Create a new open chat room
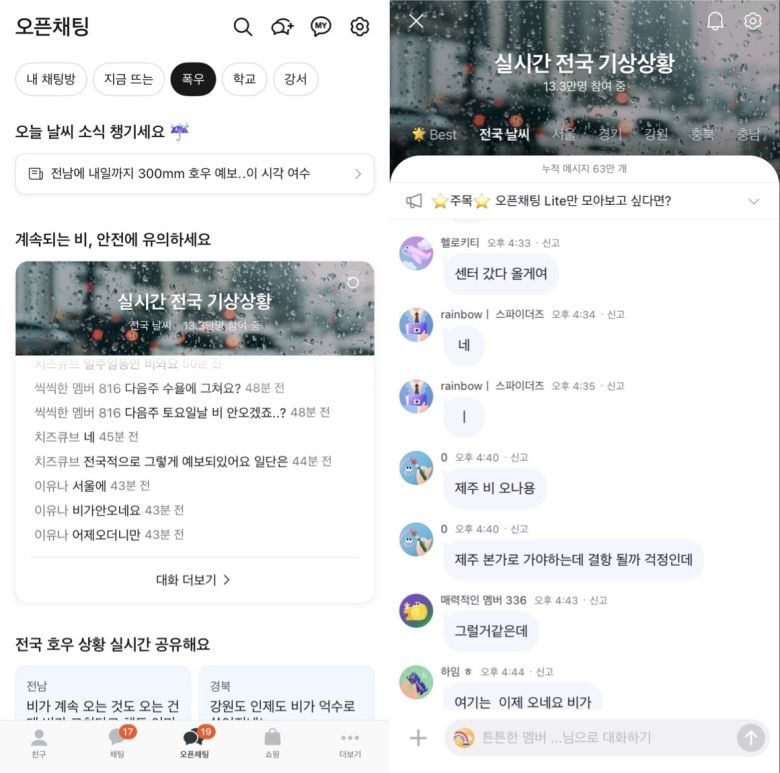The width and height of the screenshot is (780, 773). click(x=282, y=27)
